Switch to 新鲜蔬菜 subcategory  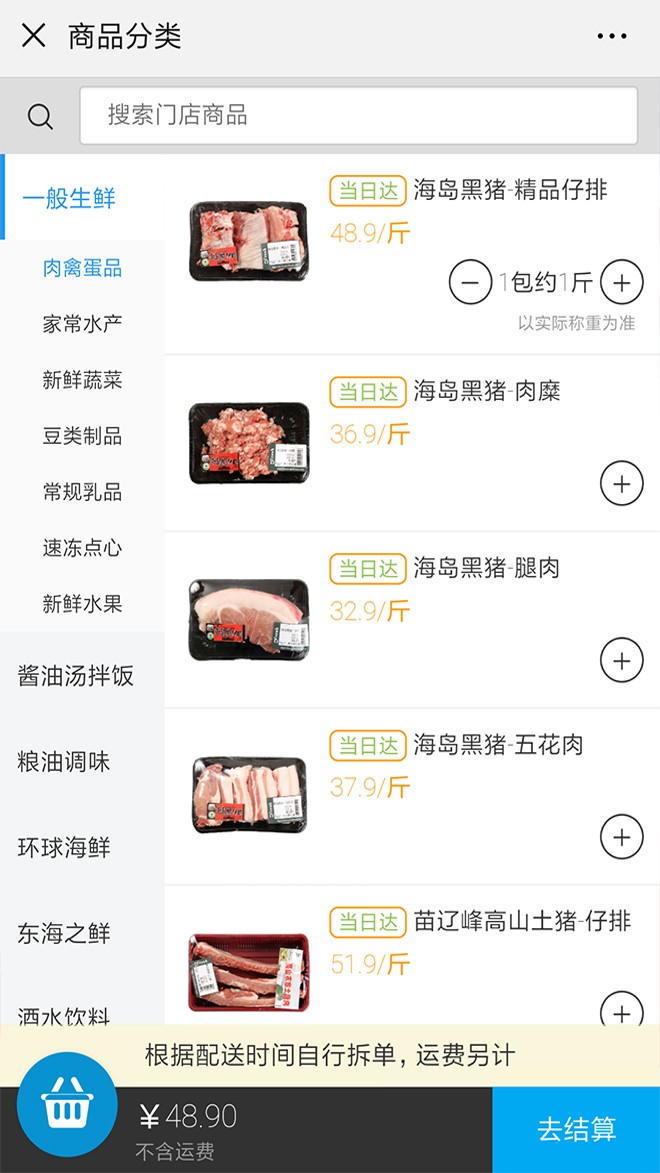click(x=82, y=380)
